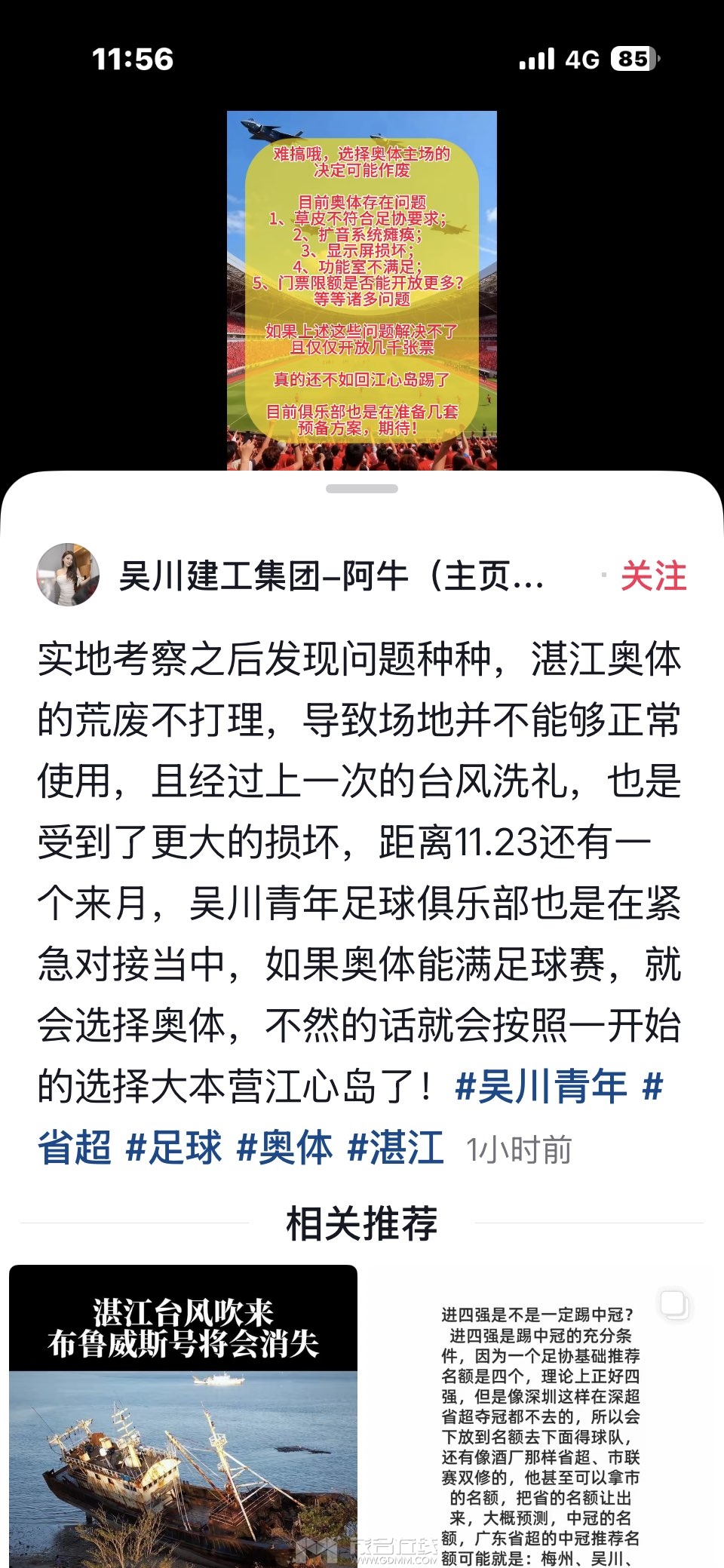Screen dimensions: 724x1568
Task: Open hashtag #吴川青年
Action: [x=541, y=1087]
